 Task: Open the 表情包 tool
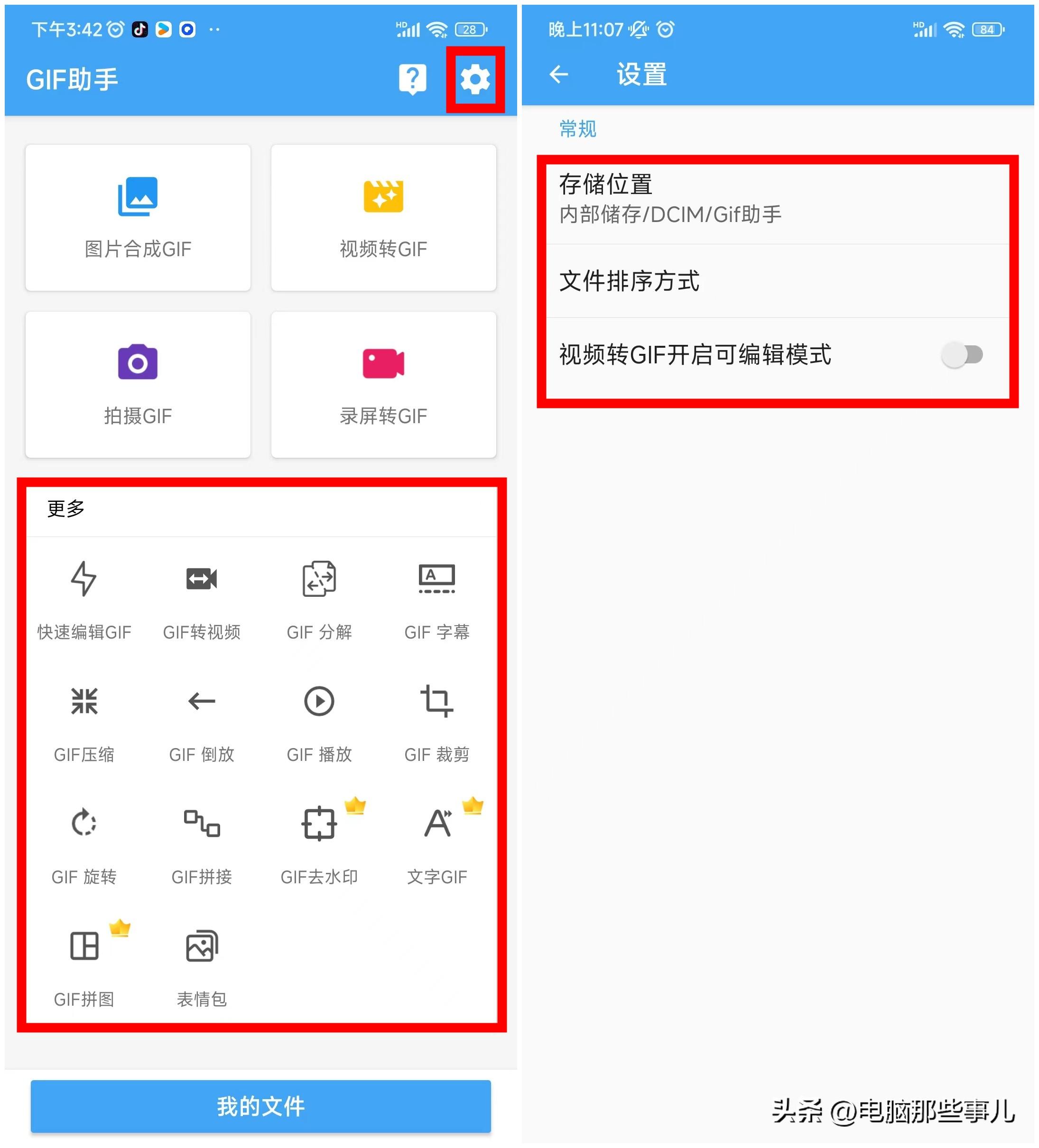coord(202,966)
